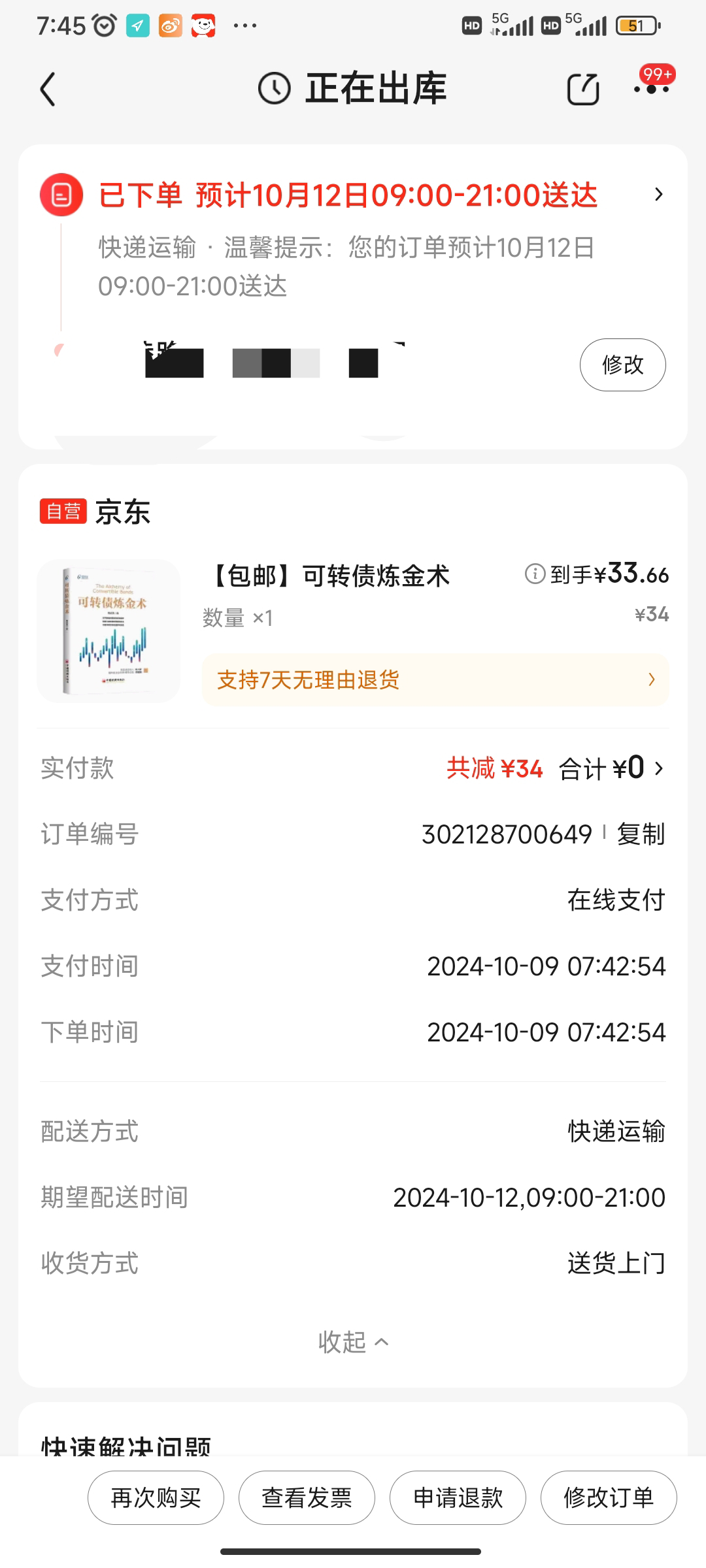This screenshot has width=706, height=1568.
Task: Open 查看发票 to view the invoice
Action: [307, 1497]
